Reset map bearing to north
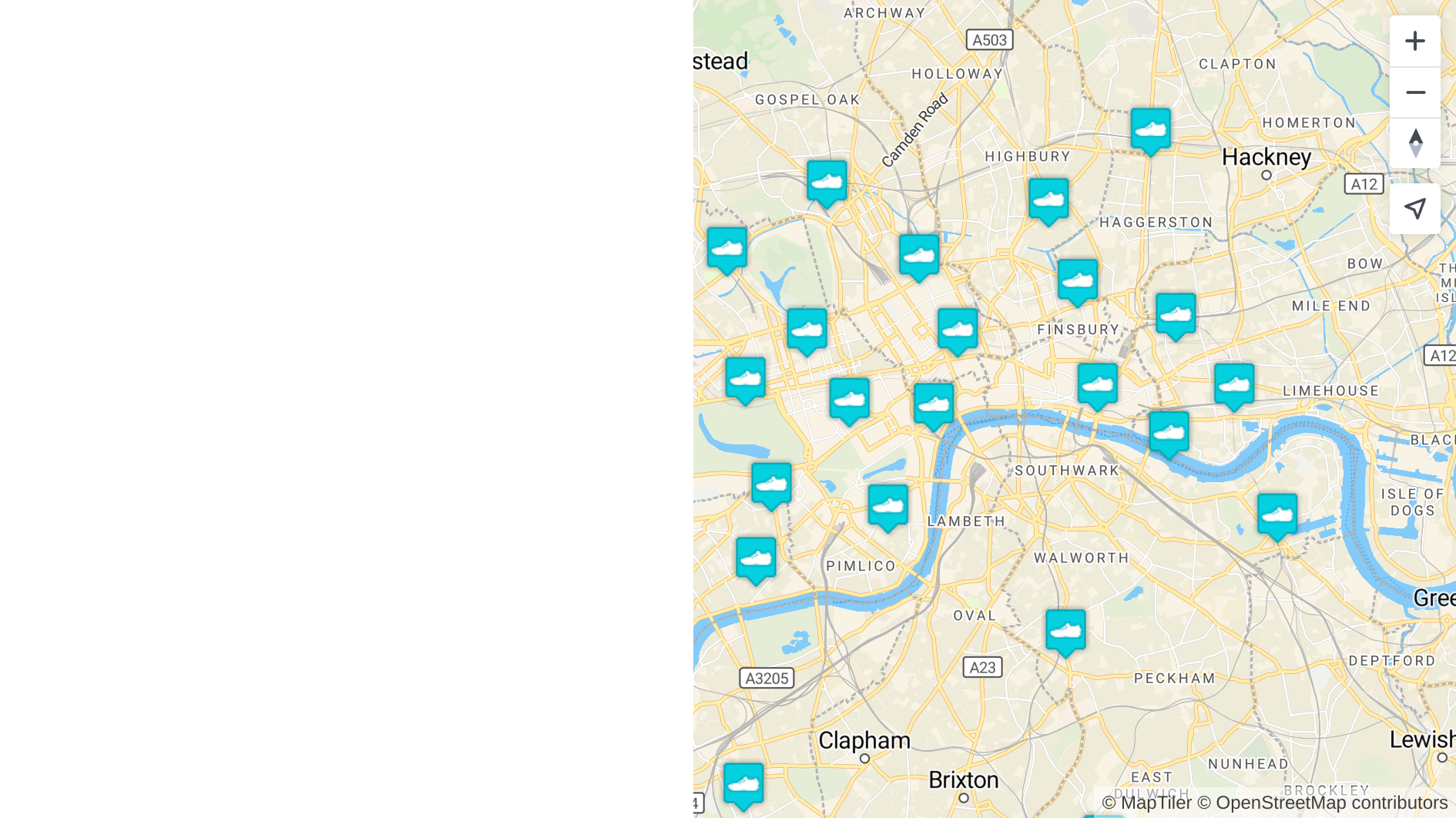The width and height of the screenshot is (1456, 818). click(x=1414, y=143)
